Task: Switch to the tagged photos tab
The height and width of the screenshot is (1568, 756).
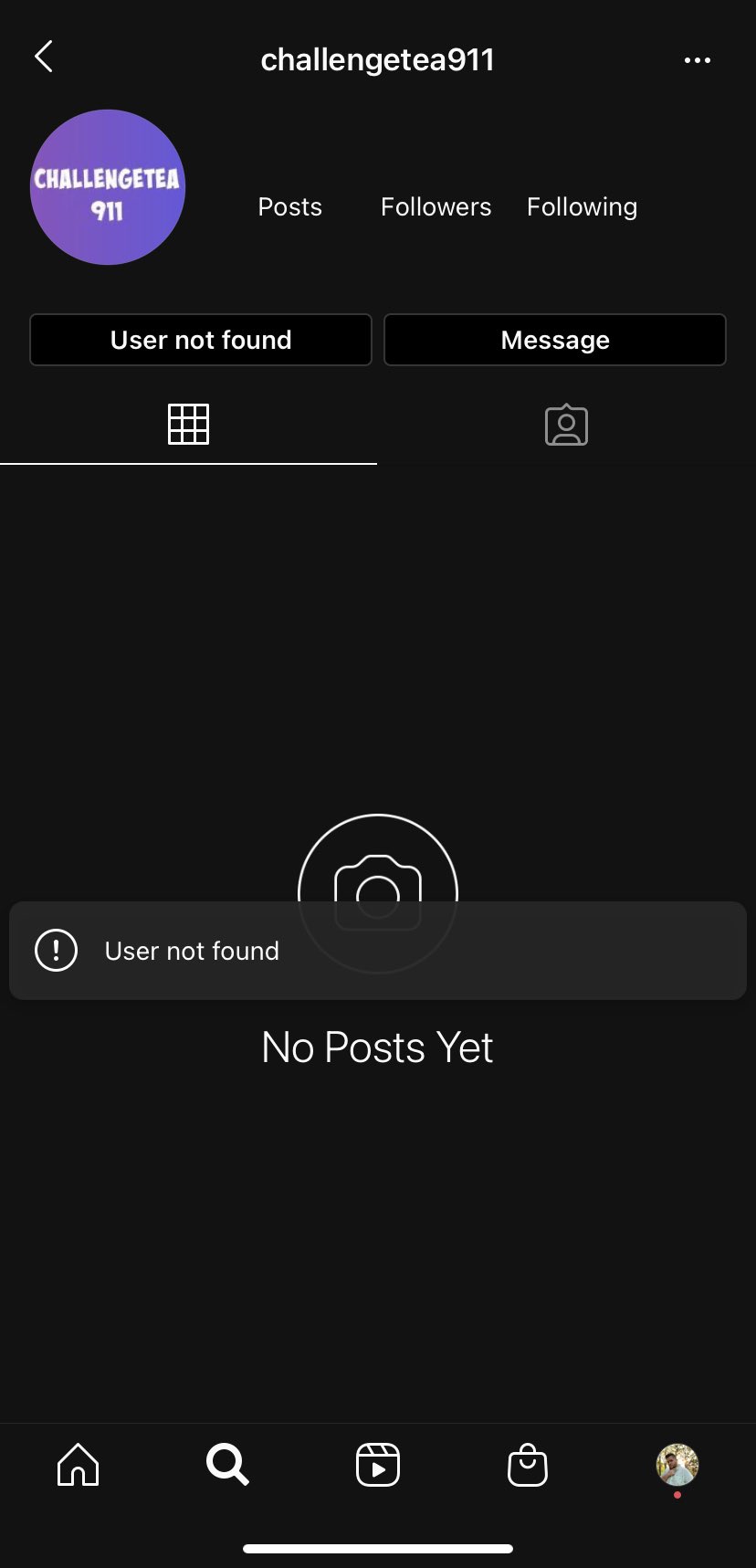Action: 566,425
